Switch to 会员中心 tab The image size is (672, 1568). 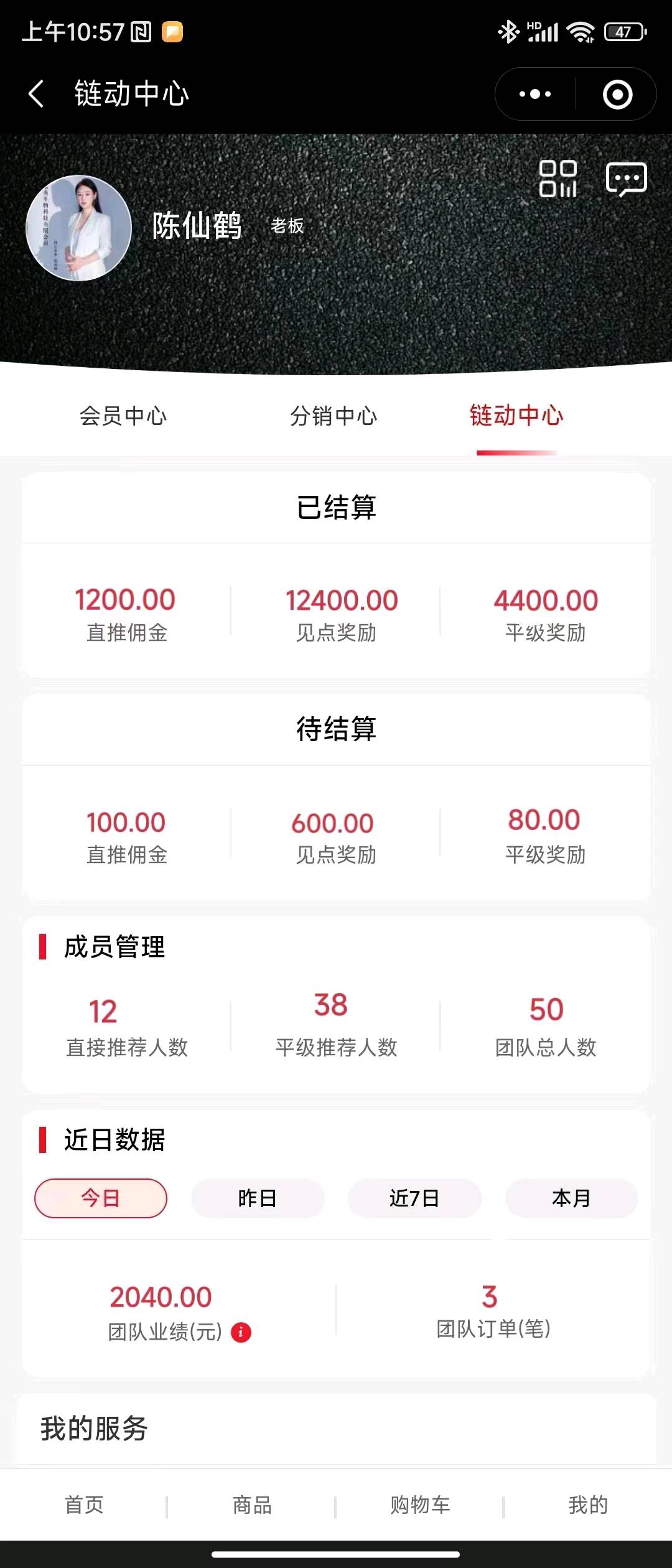pos(123,416)
